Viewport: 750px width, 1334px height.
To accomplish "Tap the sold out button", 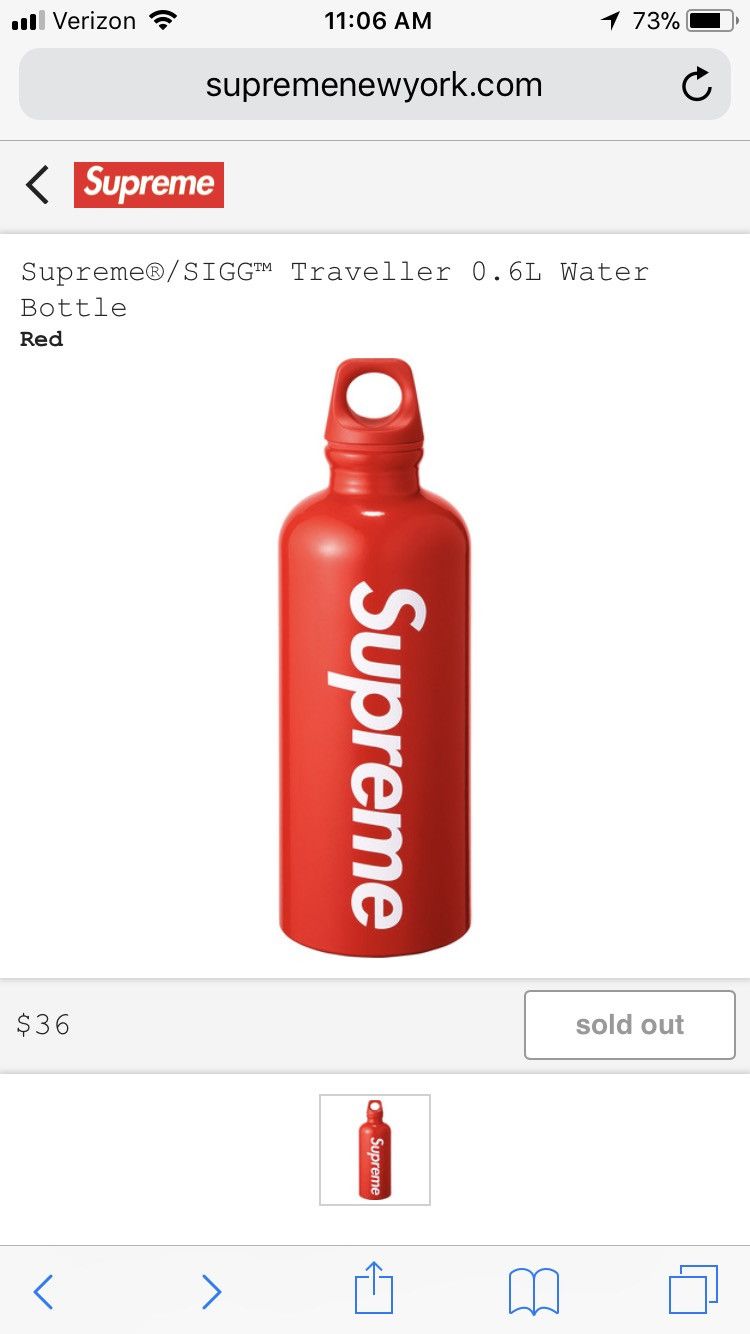I will [x=628, y=1024].
